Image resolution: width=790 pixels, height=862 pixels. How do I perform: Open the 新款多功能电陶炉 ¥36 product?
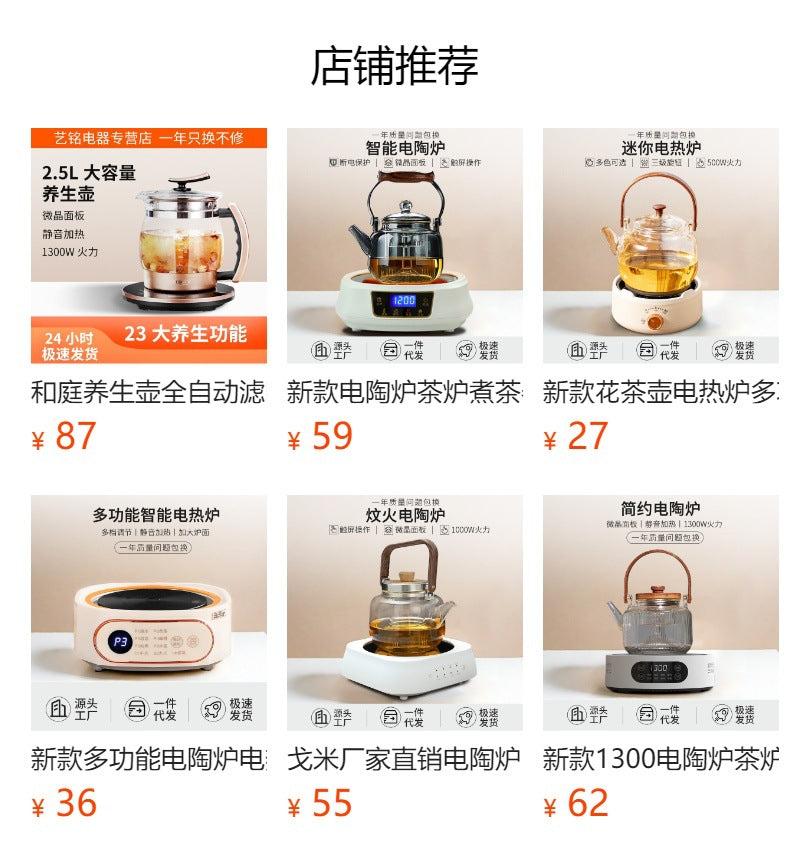pyautogui.click(x=148, y=612)
